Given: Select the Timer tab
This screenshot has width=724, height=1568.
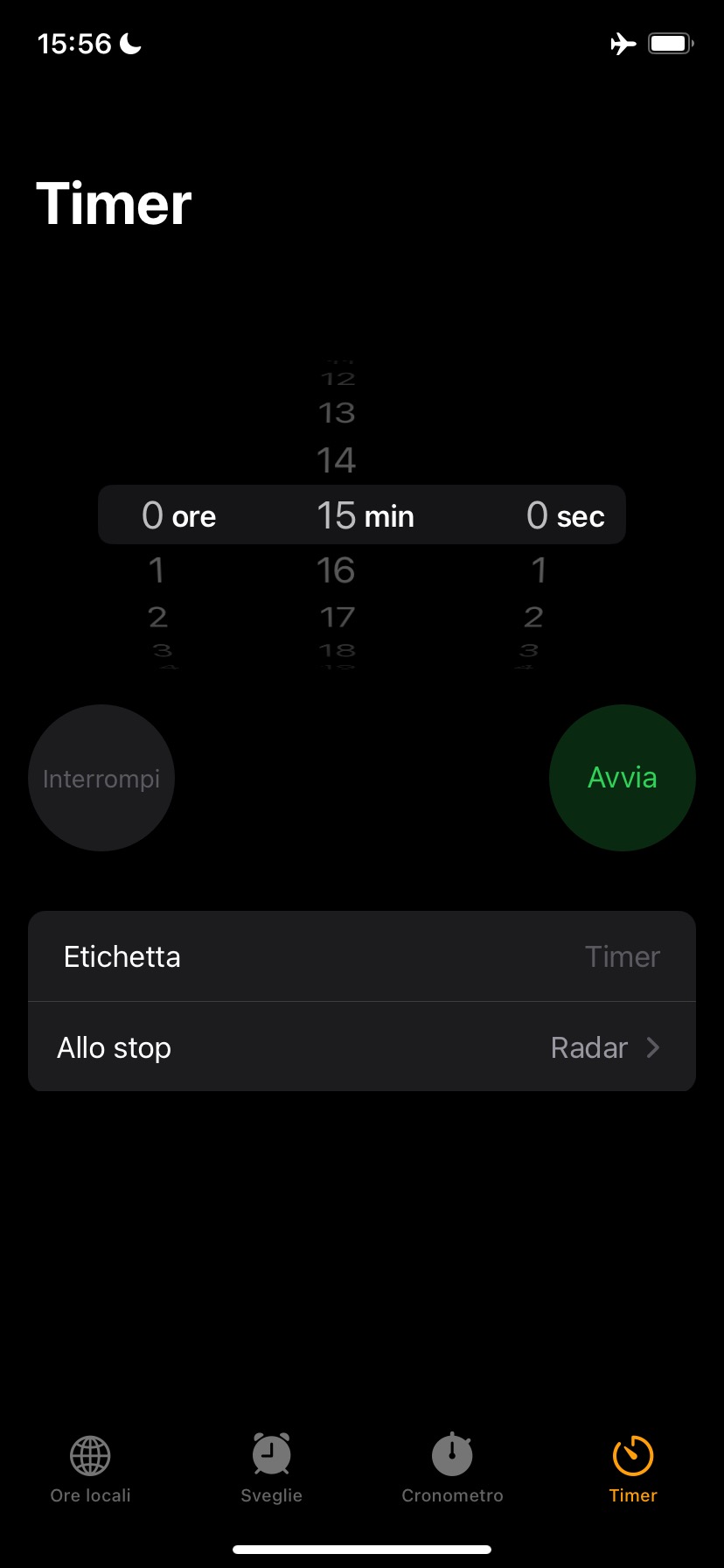Looking at the screenshot, I should click(x=633, y=1468).
